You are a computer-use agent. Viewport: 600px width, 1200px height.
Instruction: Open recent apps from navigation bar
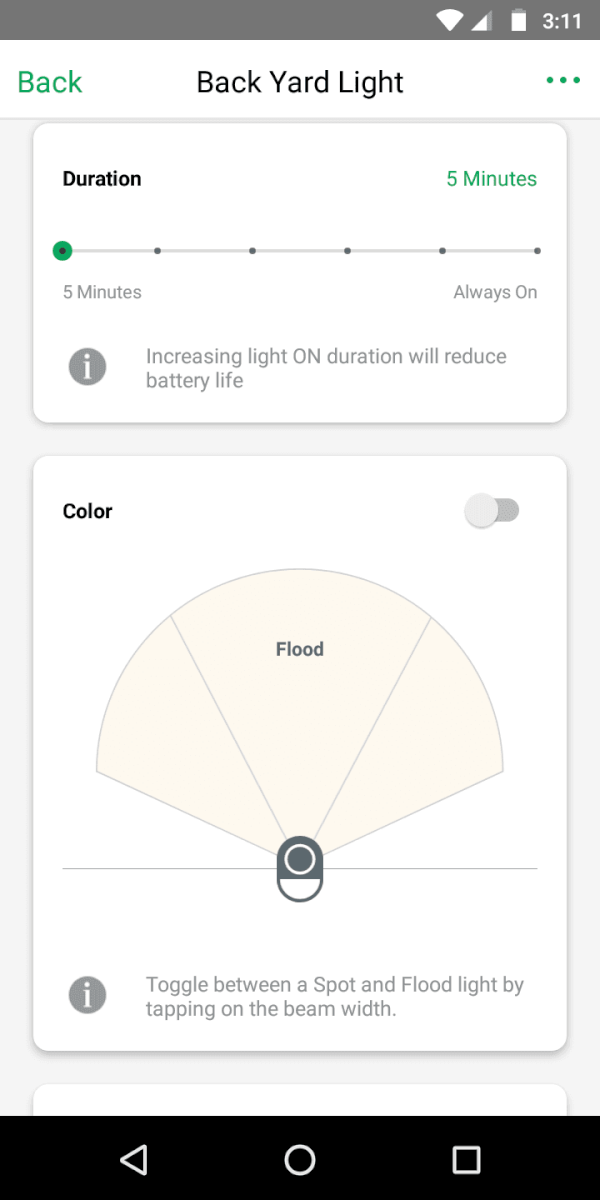[466, 1159]
